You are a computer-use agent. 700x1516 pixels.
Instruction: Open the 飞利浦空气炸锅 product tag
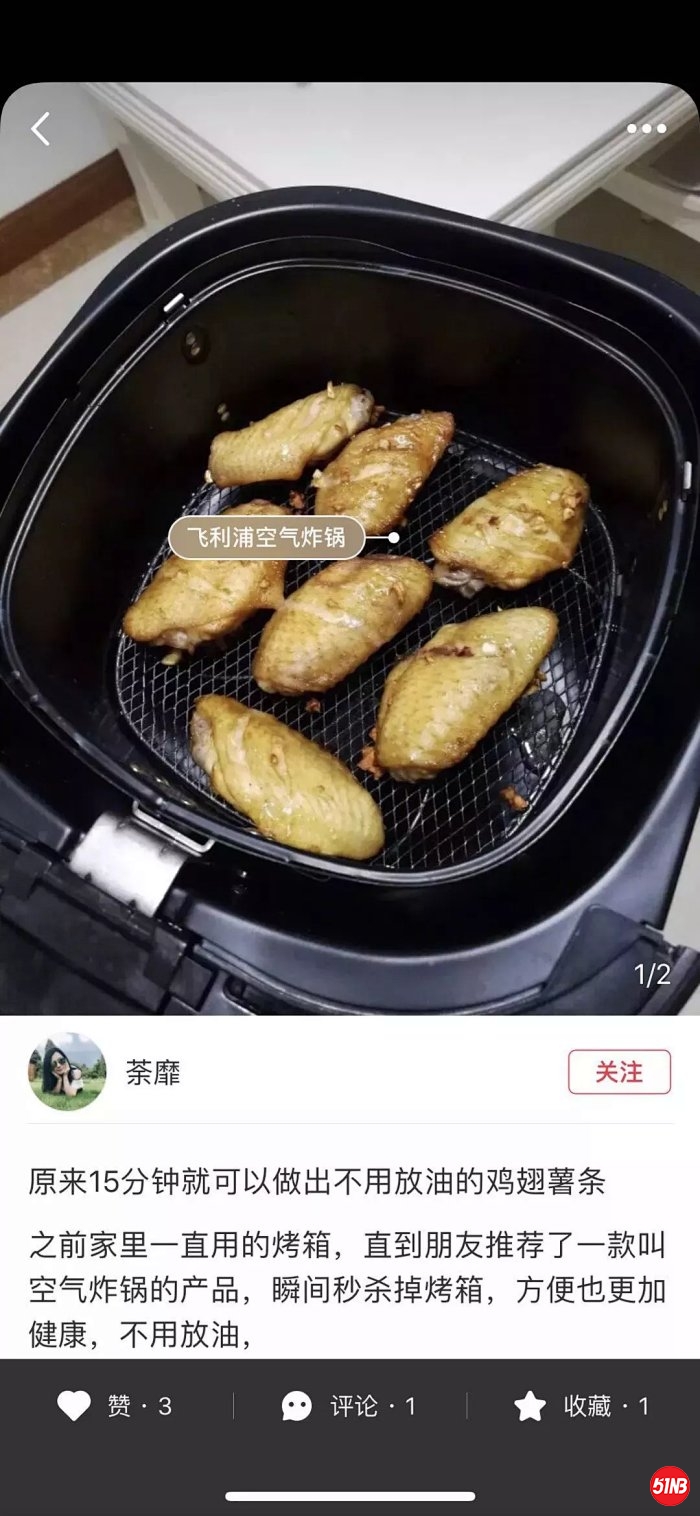(x=266, y=538)
